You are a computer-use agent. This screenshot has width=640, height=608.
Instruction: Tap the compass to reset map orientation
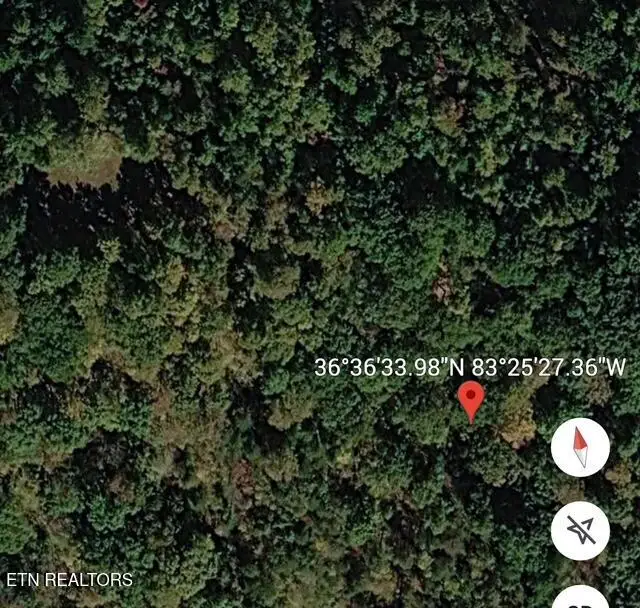(x=580, y=449)
